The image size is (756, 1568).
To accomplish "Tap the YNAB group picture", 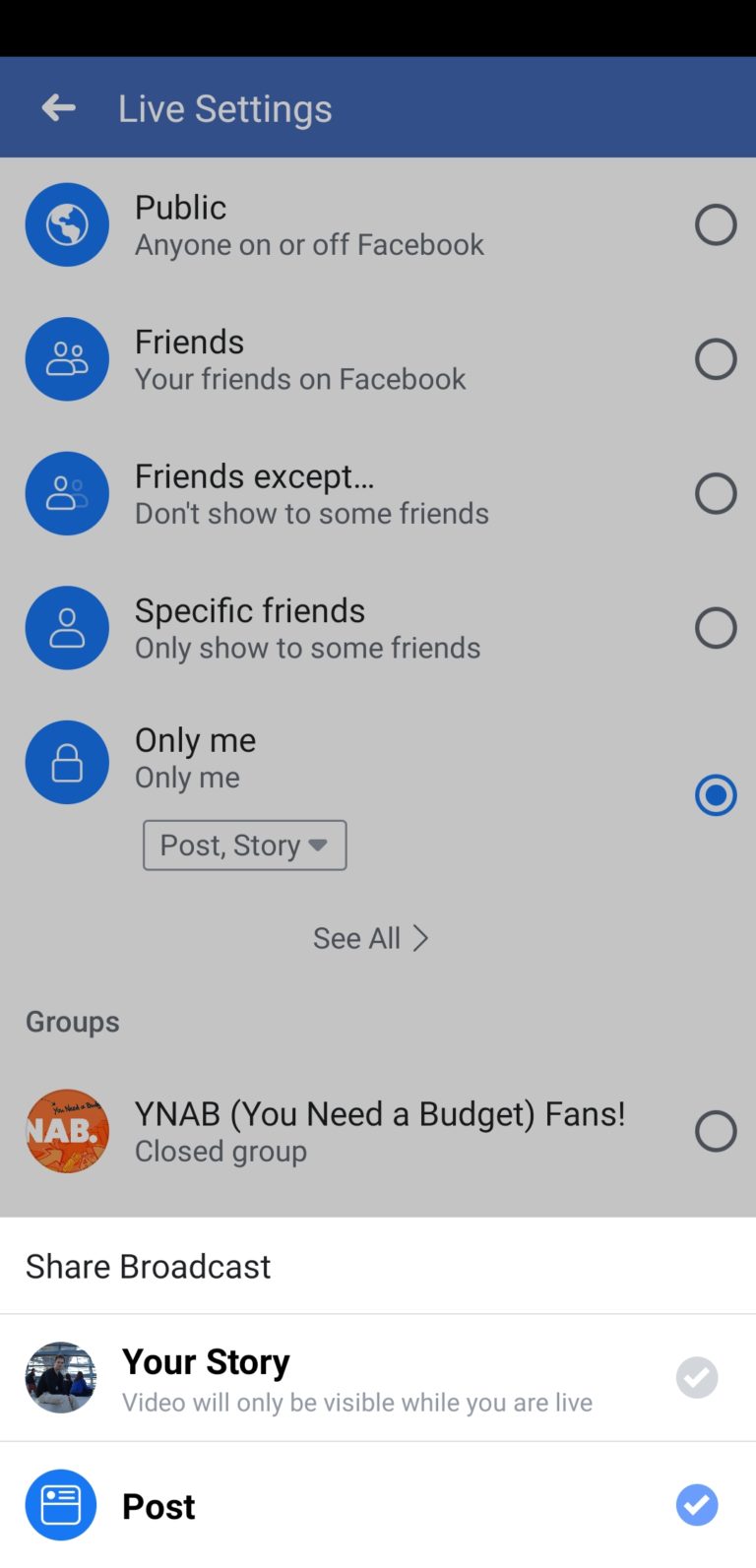I will pos(67,1130).
